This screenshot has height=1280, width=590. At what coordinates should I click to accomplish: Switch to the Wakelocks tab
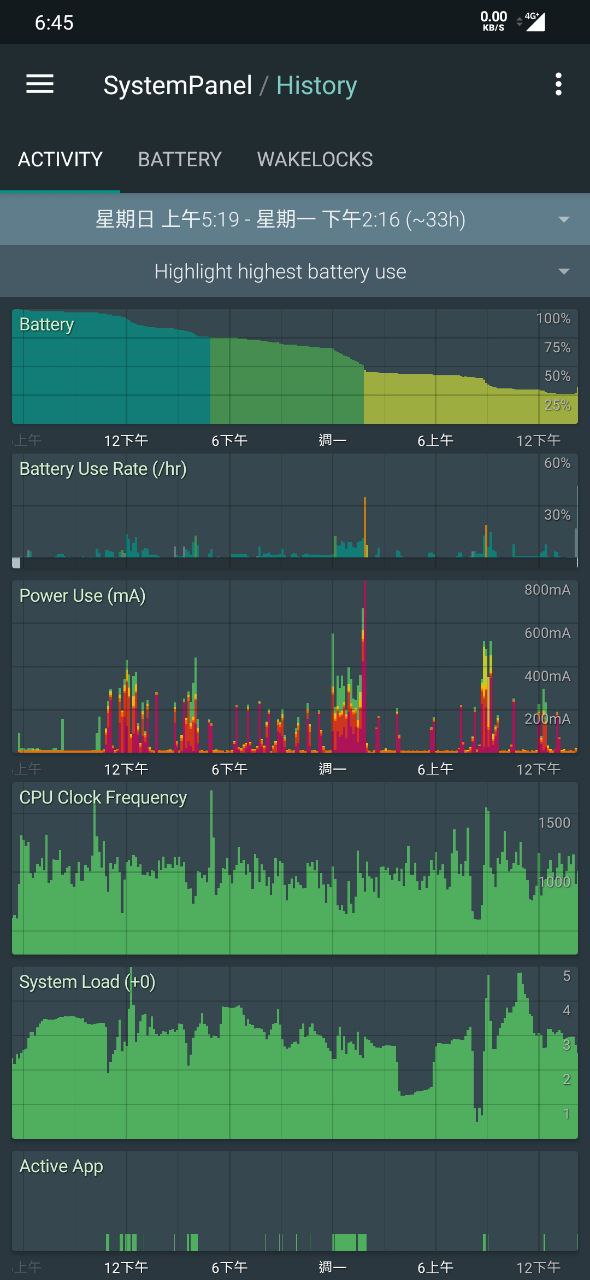point(315,159)
